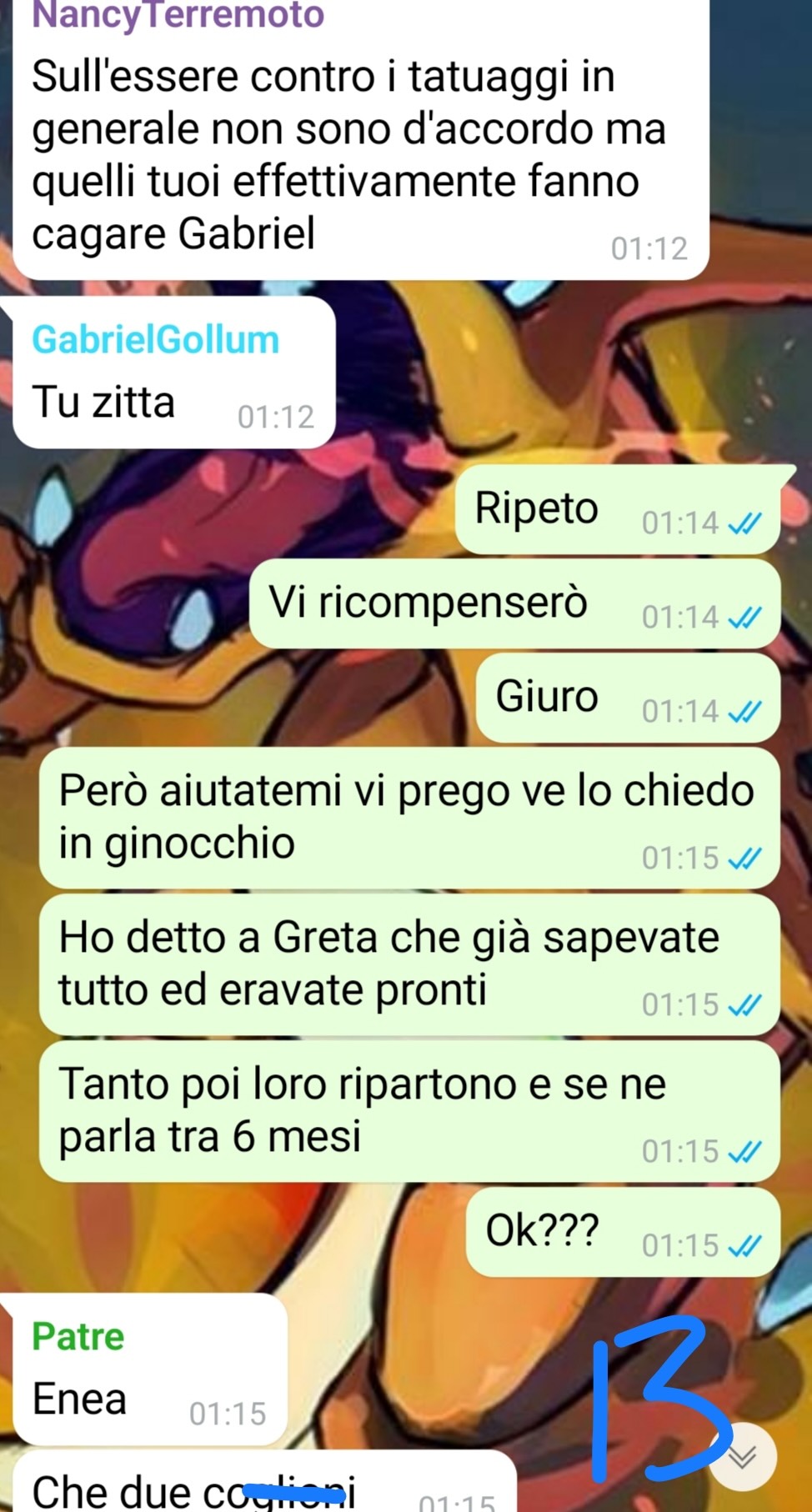812x1512 pixels.
Task: Open NancyTerremoto's sender name
Action: point(178,15)
